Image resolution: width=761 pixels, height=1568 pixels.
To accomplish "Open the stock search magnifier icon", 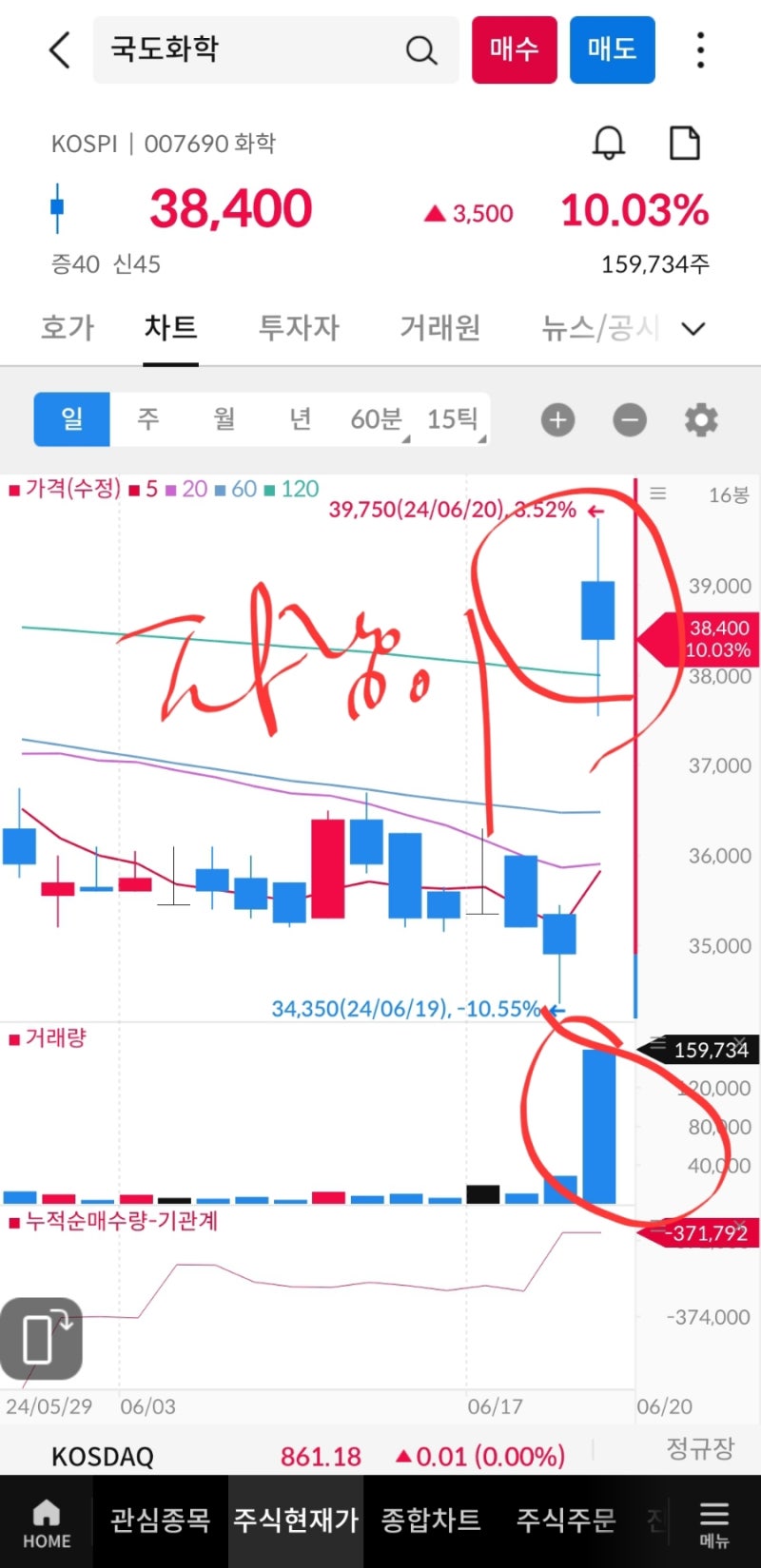I will (421, 50).
